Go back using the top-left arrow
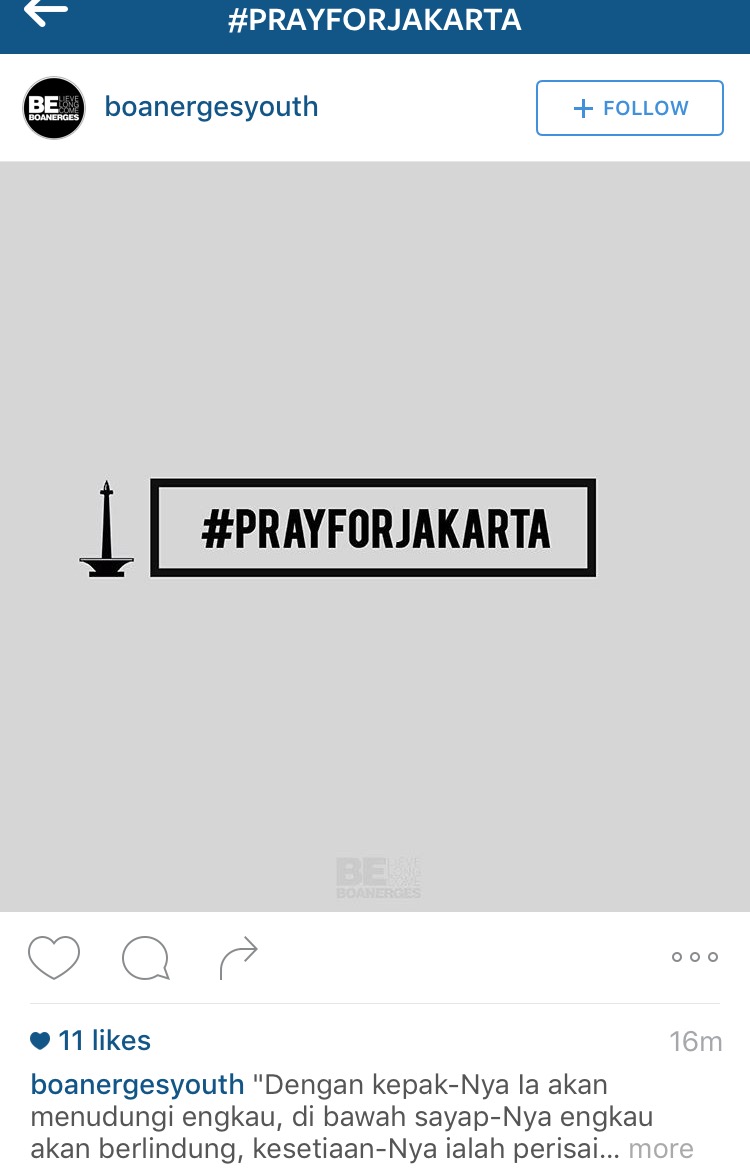The width and height of the screenshot is (750, 1170). [x=45, y=14]
